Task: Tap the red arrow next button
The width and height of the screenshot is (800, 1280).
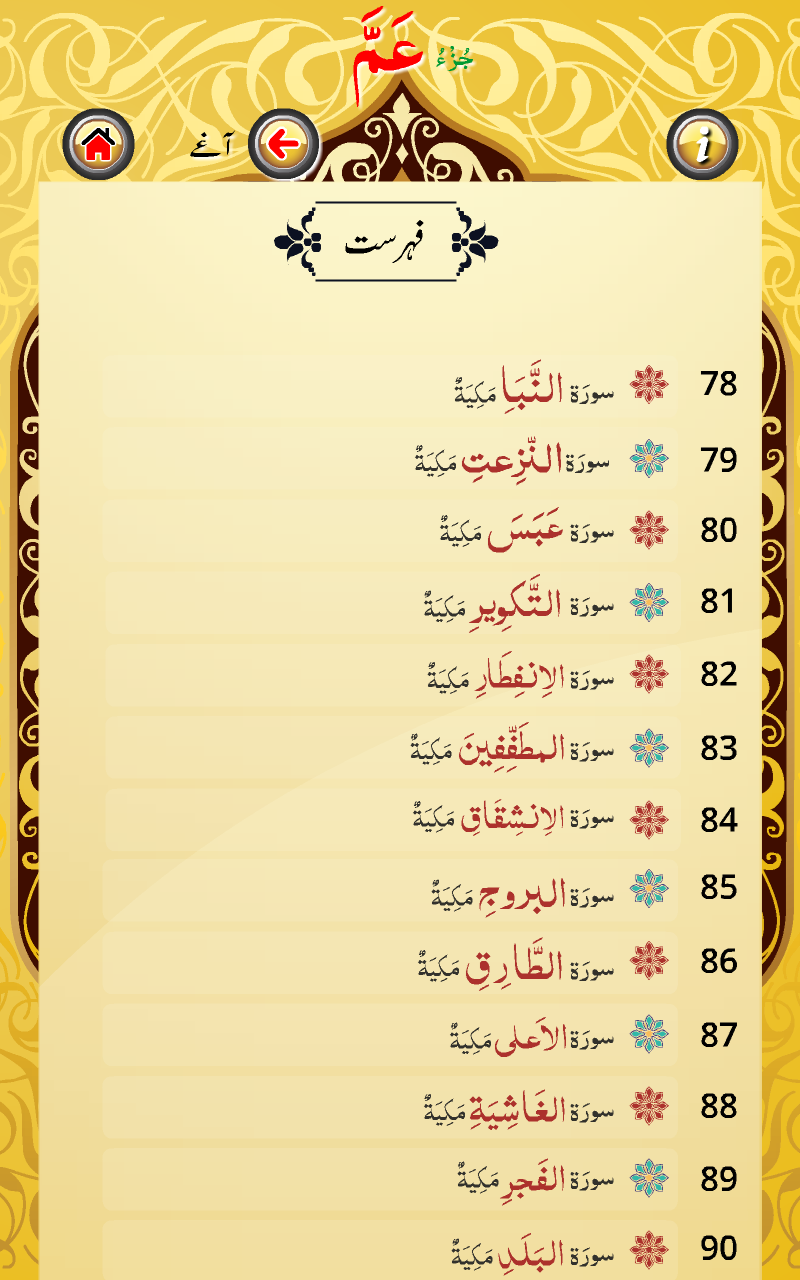Action: click(x=283, y=145)
